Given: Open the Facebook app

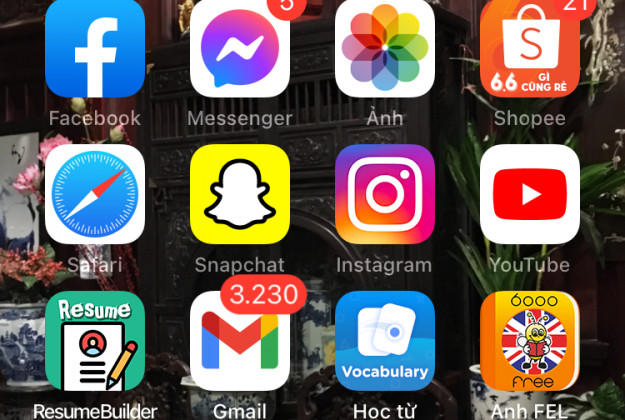Looking at the screenshot, I should [x=95, y=48].
